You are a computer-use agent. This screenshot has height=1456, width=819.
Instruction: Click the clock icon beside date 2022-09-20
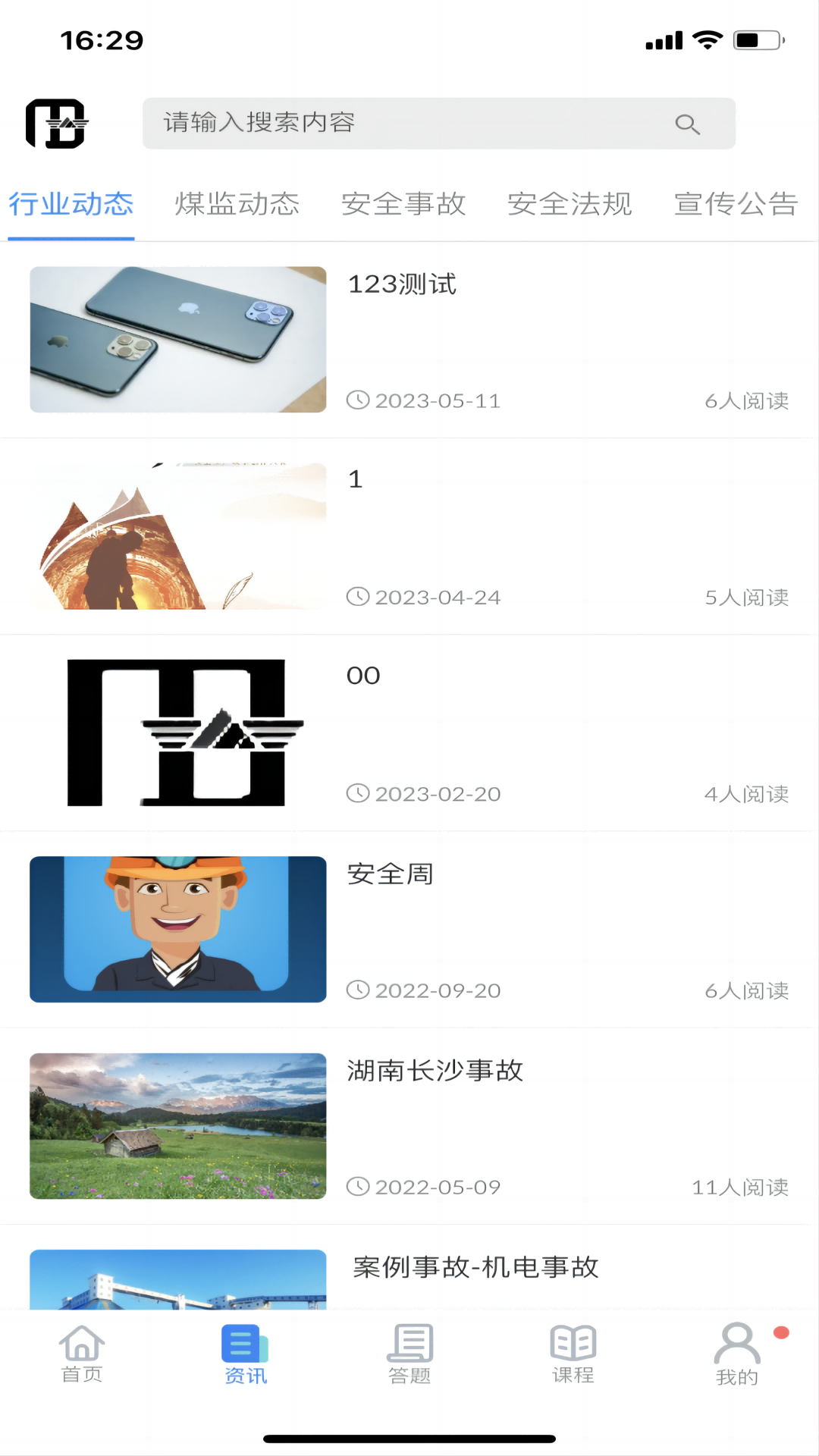click(x=359, y=990)
